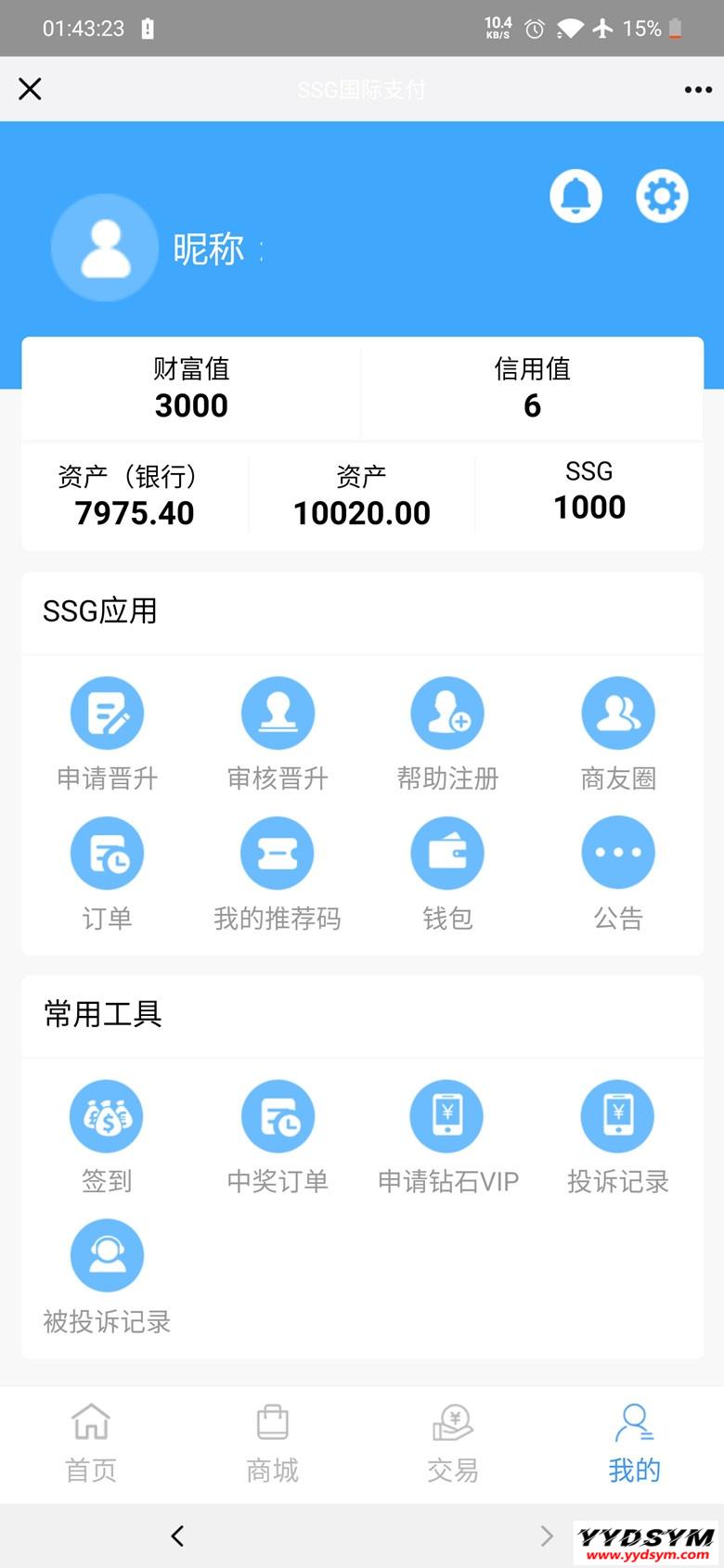The height and width of the screenshot is (1568, 724).
Task: Open the three-dot overflow menu
Action: 698,90
